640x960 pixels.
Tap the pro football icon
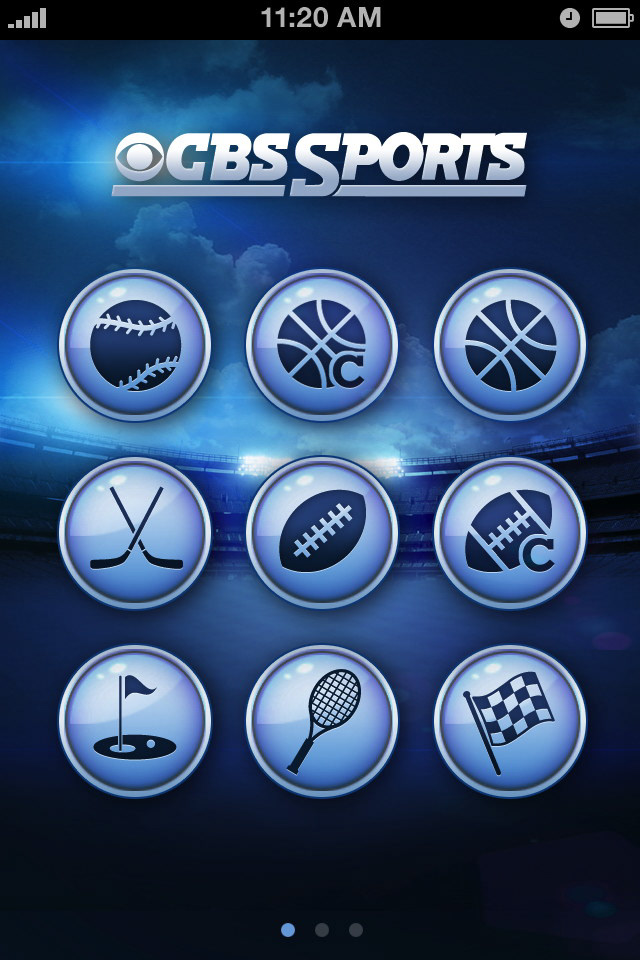coord(322,533)
